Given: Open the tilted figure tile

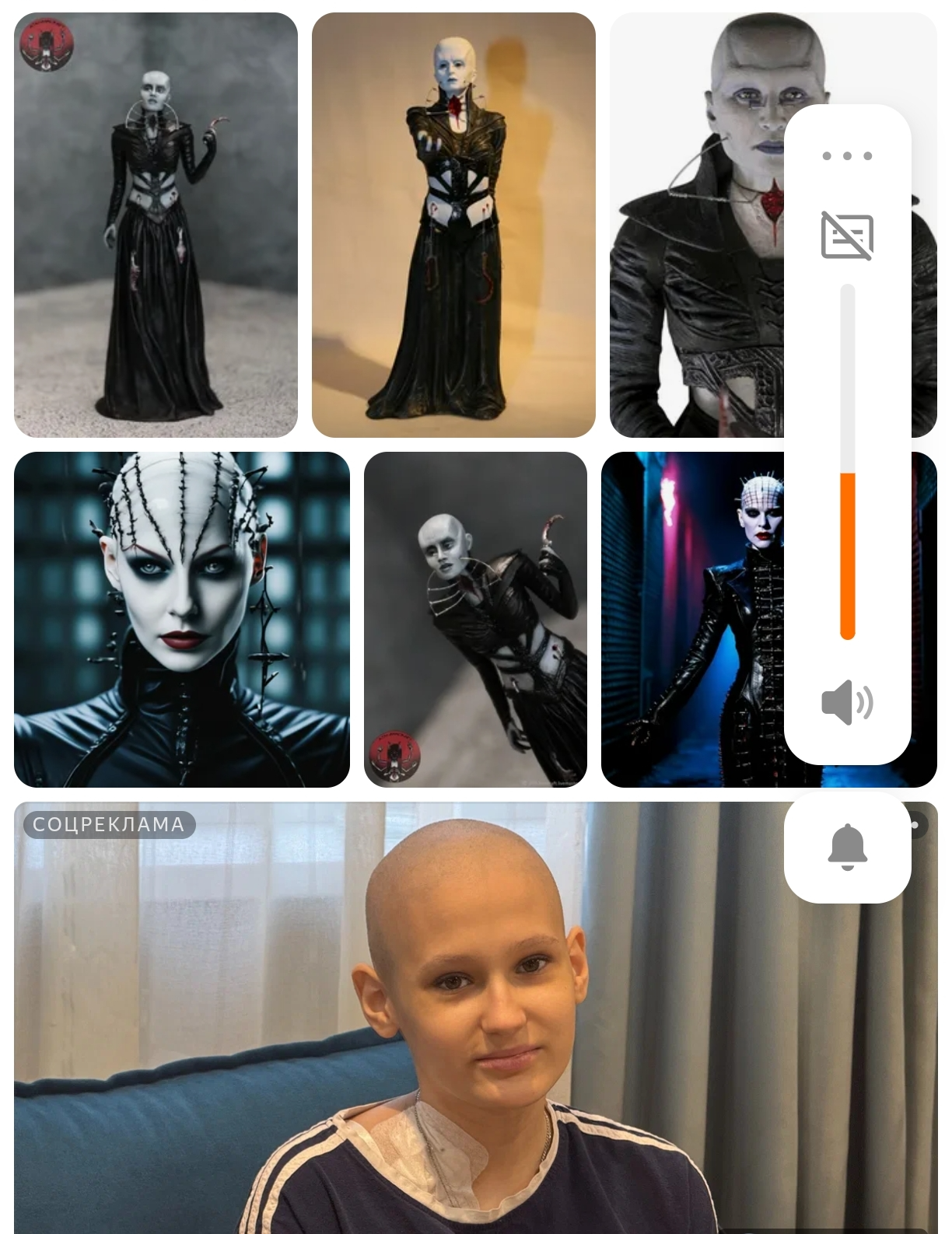Looking at the screenshot, I should click(475, 620).
